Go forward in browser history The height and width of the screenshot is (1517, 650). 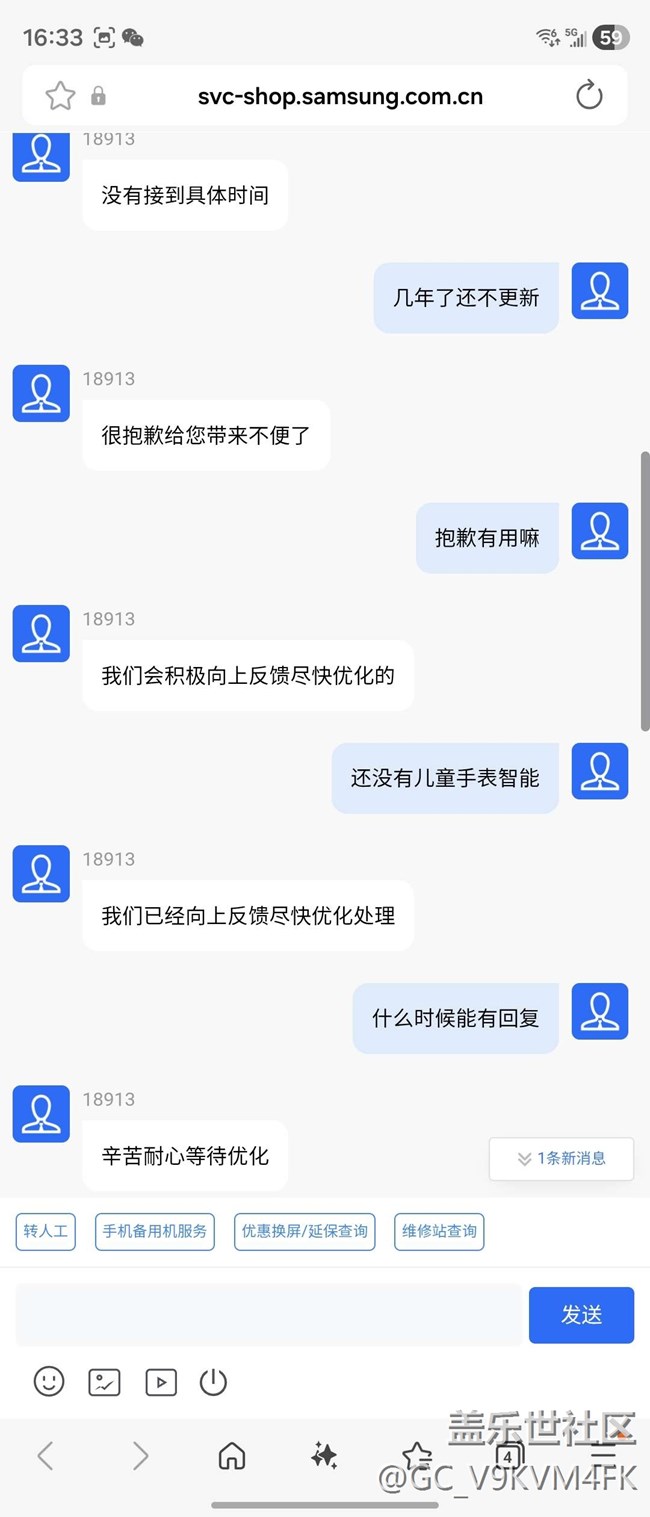[x=140, y=1456]
